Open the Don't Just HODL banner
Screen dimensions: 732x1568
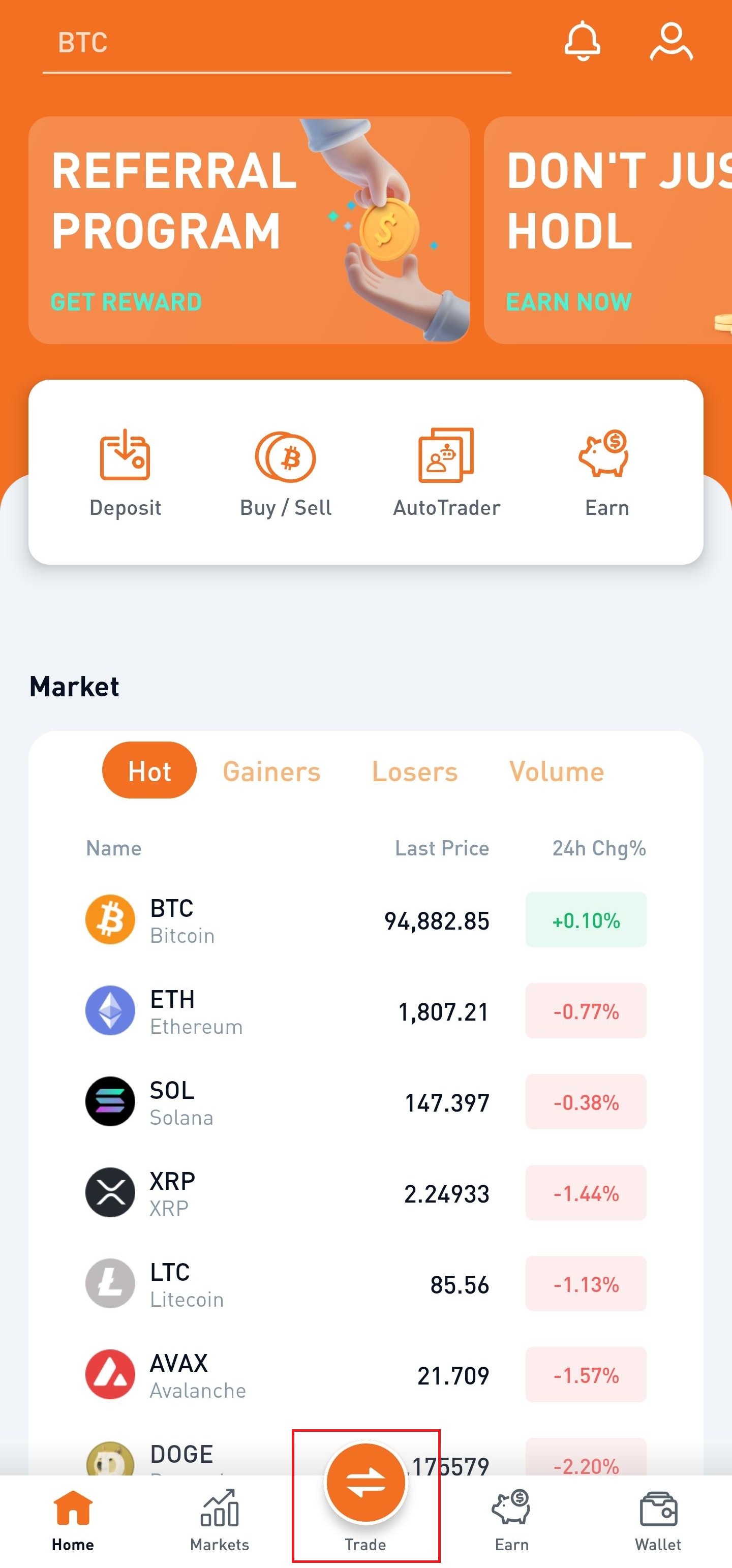coord(608,230)
